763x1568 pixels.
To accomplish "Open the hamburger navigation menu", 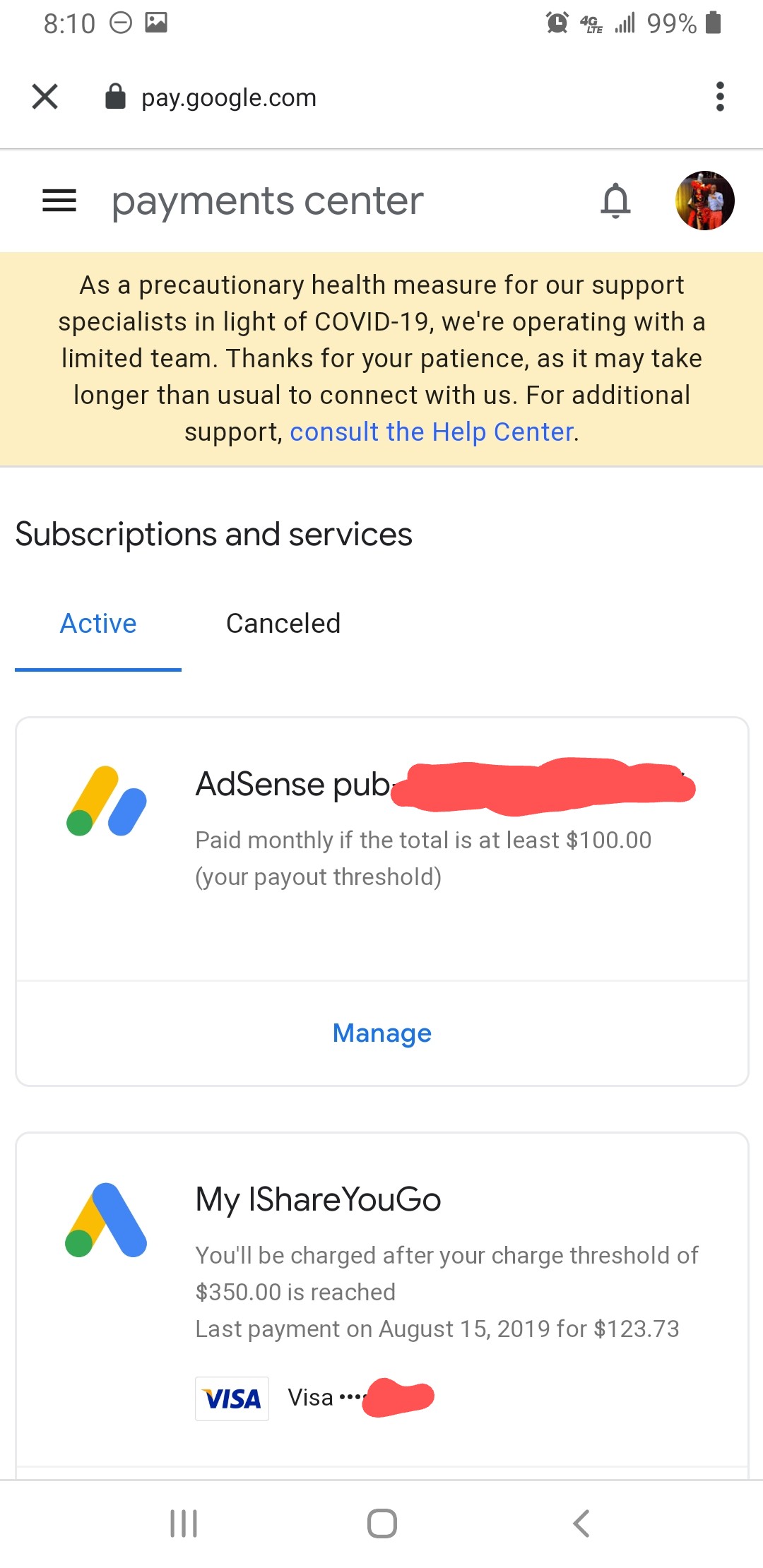I will tap(59, 201).
